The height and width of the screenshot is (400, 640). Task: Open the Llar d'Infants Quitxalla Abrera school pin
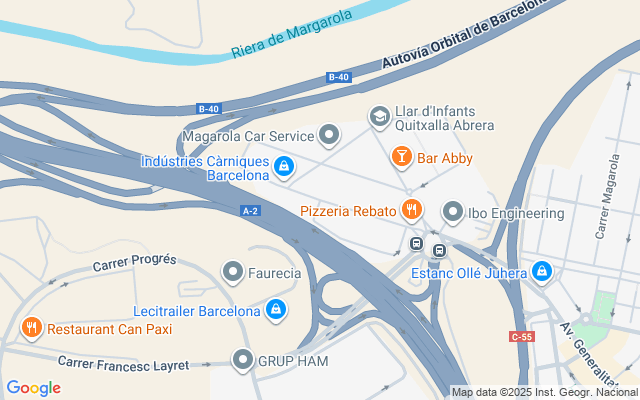379,117
